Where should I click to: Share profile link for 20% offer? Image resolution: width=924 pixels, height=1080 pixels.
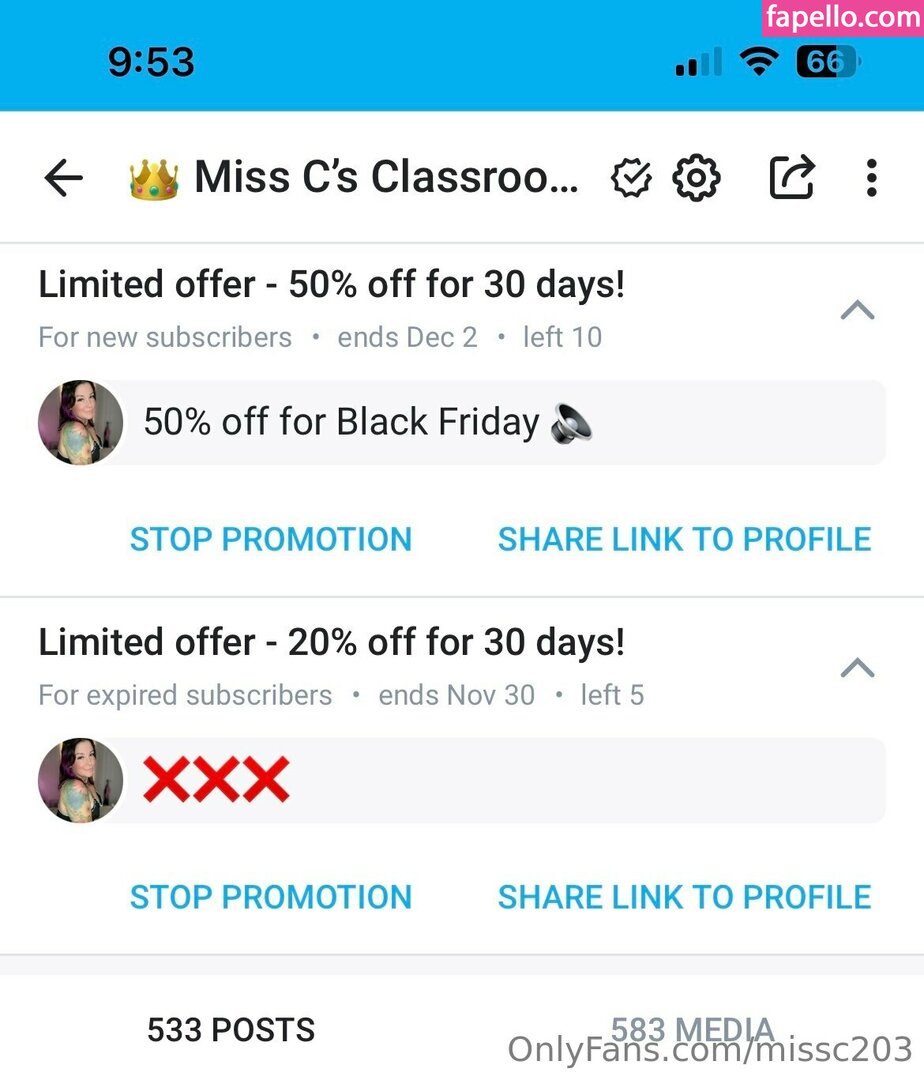pos(685,897)
